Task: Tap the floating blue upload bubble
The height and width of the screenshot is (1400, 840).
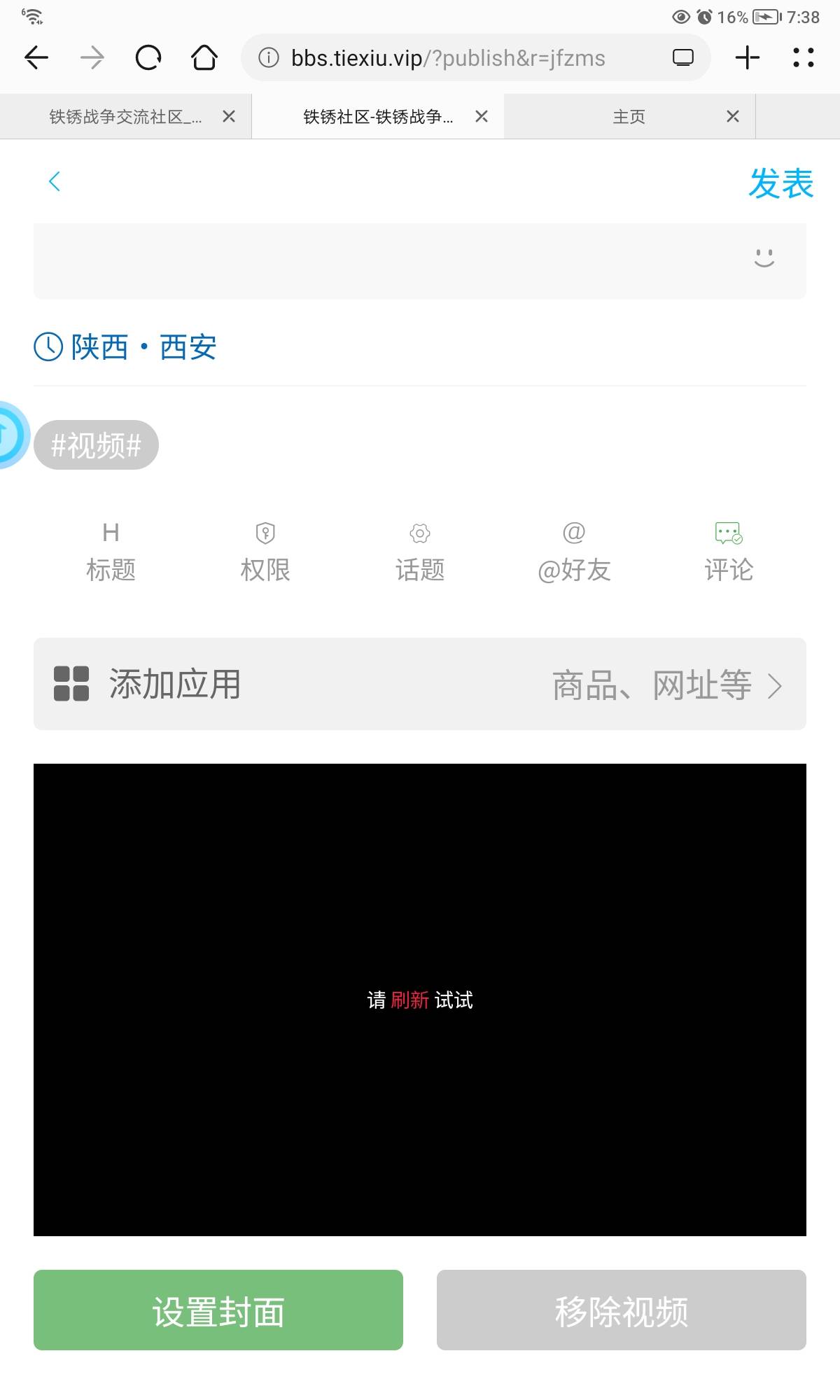Action: 8,435
